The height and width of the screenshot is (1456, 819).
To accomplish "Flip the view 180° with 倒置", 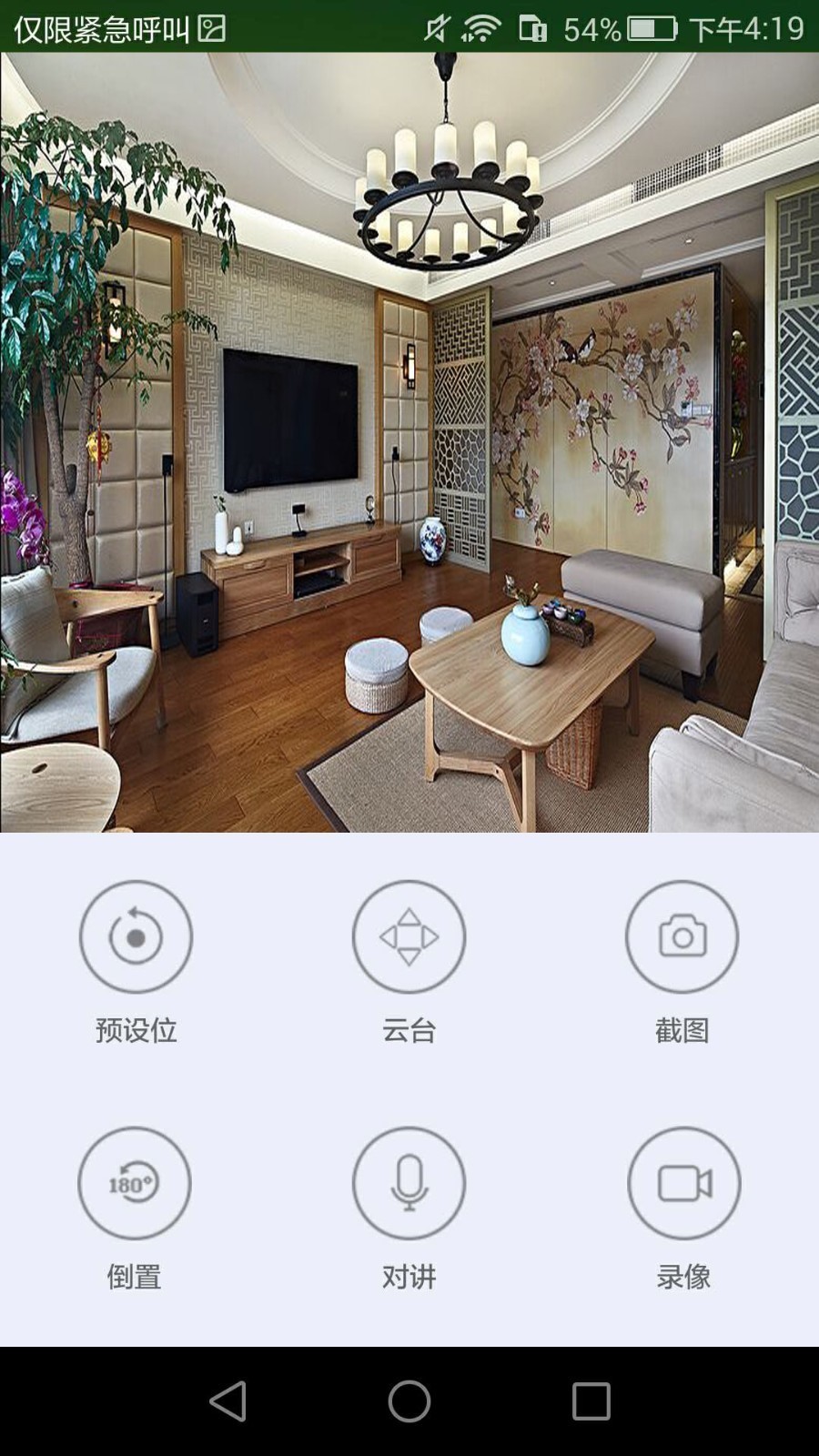I will [135, 1183].
